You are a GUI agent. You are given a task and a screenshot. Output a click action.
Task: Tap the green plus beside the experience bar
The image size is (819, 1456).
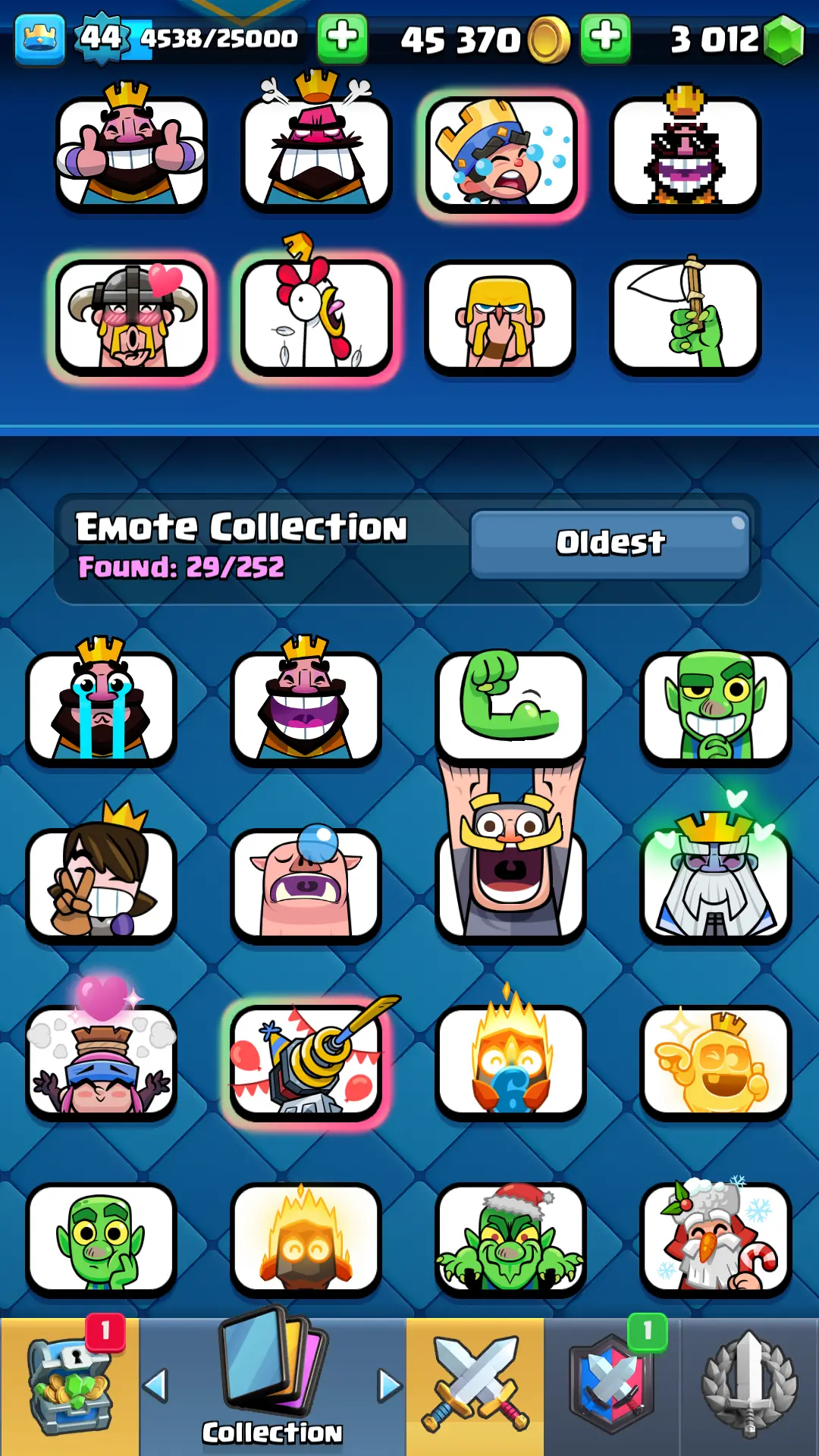click(x=342, y=37)
